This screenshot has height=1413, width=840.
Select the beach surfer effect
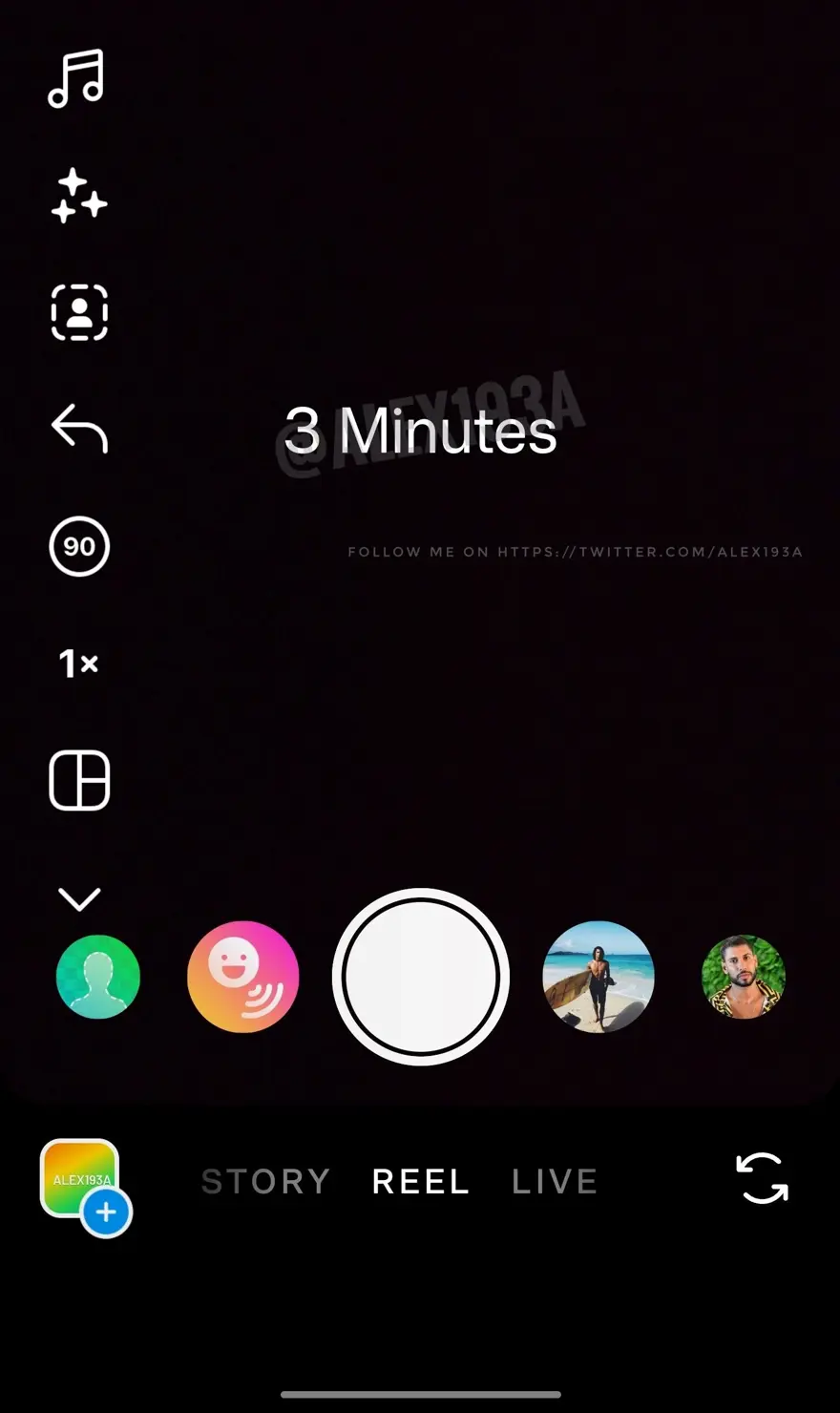(598, 977)
